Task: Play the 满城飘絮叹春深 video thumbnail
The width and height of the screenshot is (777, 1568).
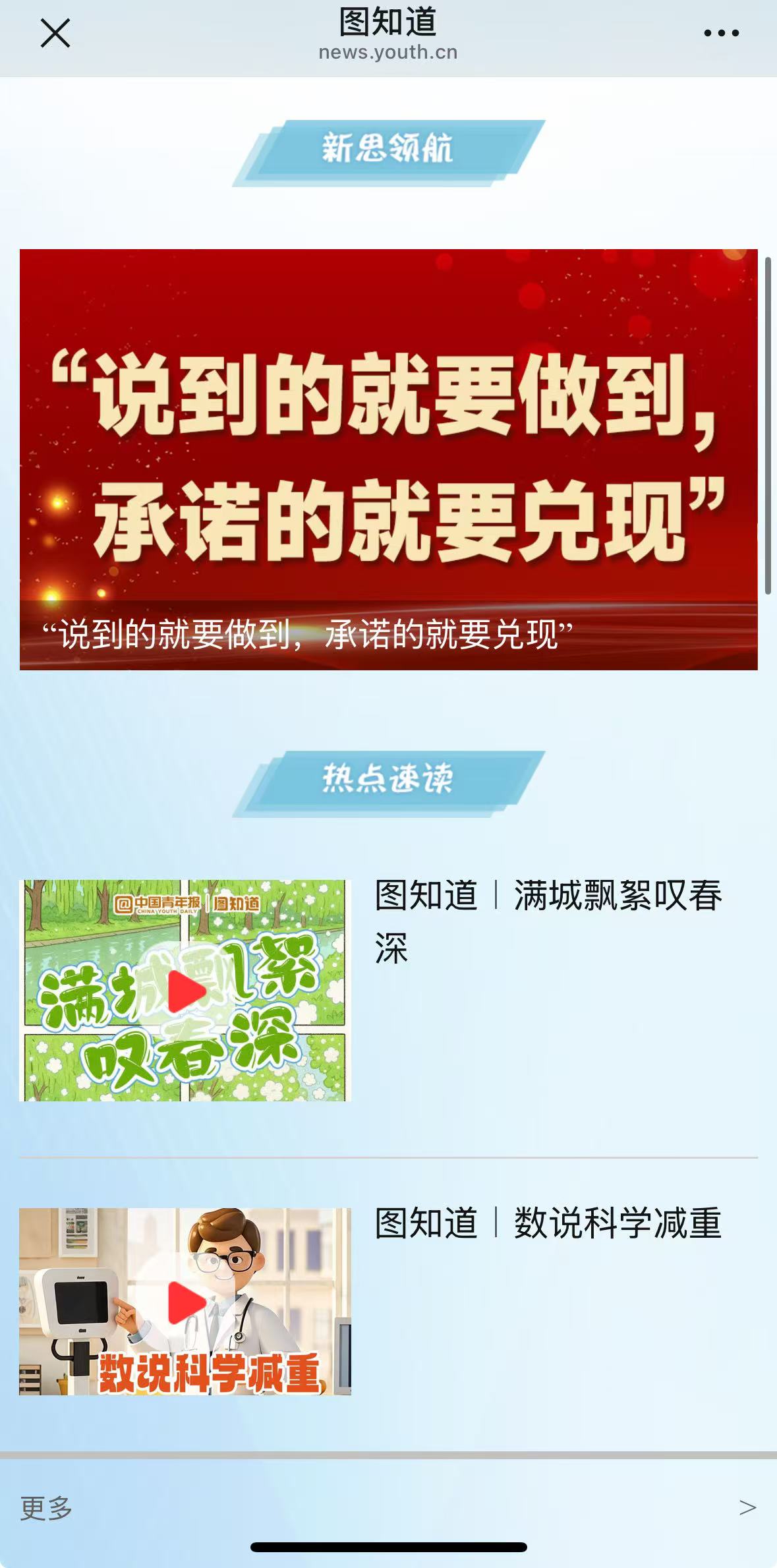Action: tap(187, 991)
